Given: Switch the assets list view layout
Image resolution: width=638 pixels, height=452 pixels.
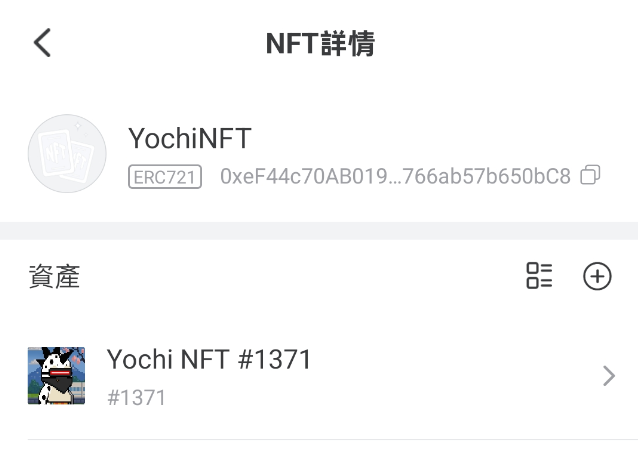Looking at the screenshot, I should coord(539,276).
